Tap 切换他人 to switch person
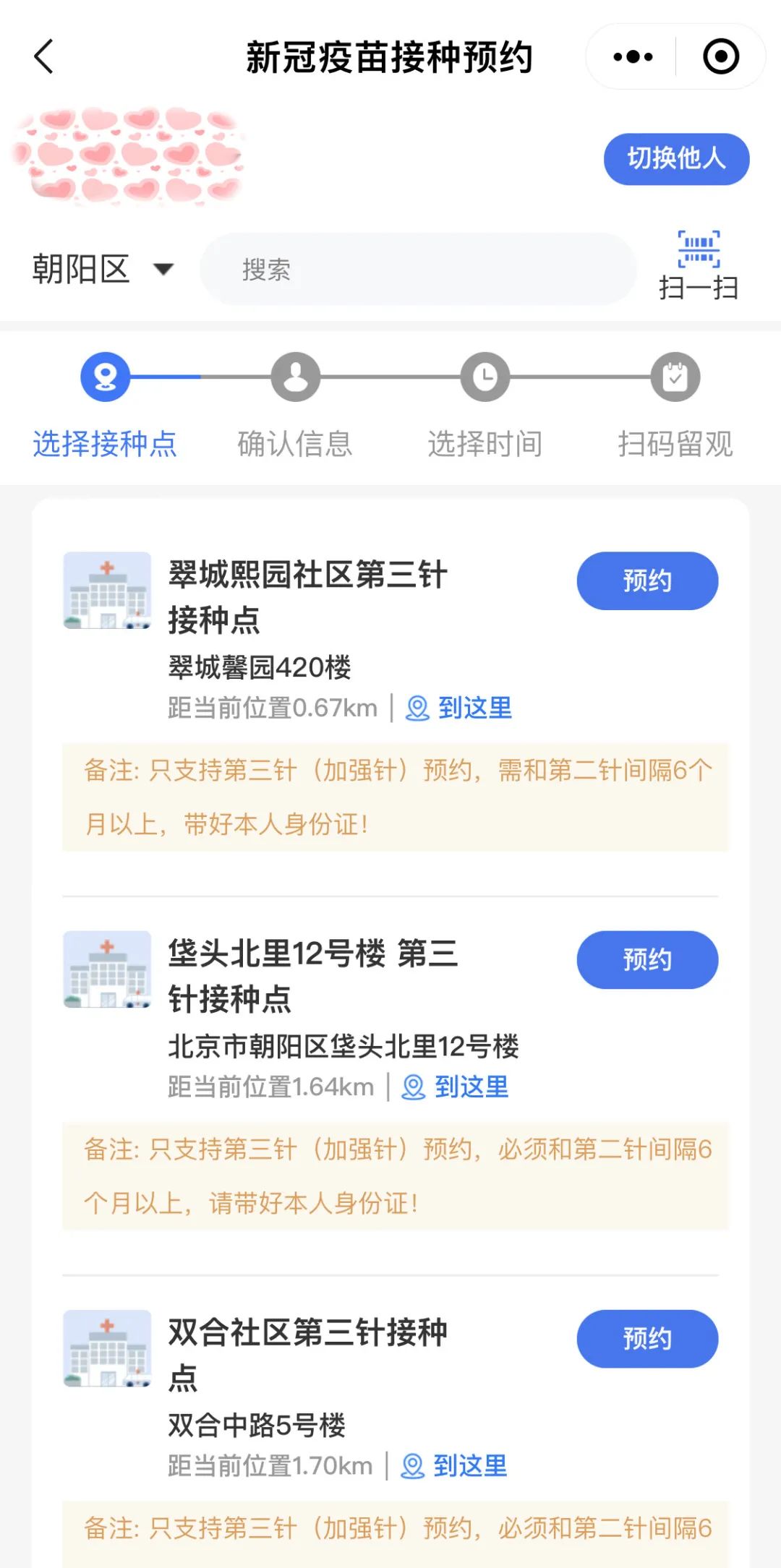The image size is (781, 1568). (x=676, y=158)
